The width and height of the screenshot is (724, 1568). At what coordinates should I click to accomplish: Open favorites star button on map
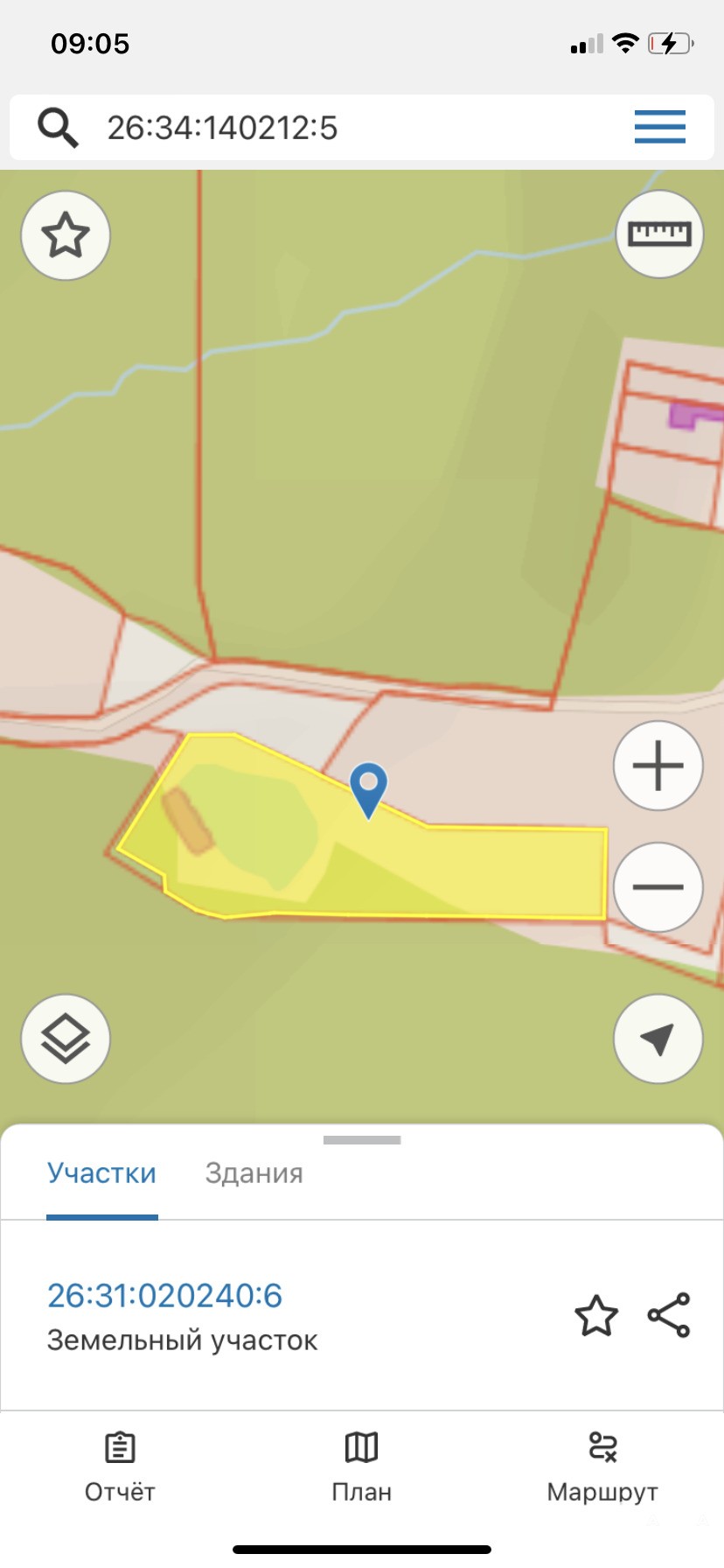66,235
